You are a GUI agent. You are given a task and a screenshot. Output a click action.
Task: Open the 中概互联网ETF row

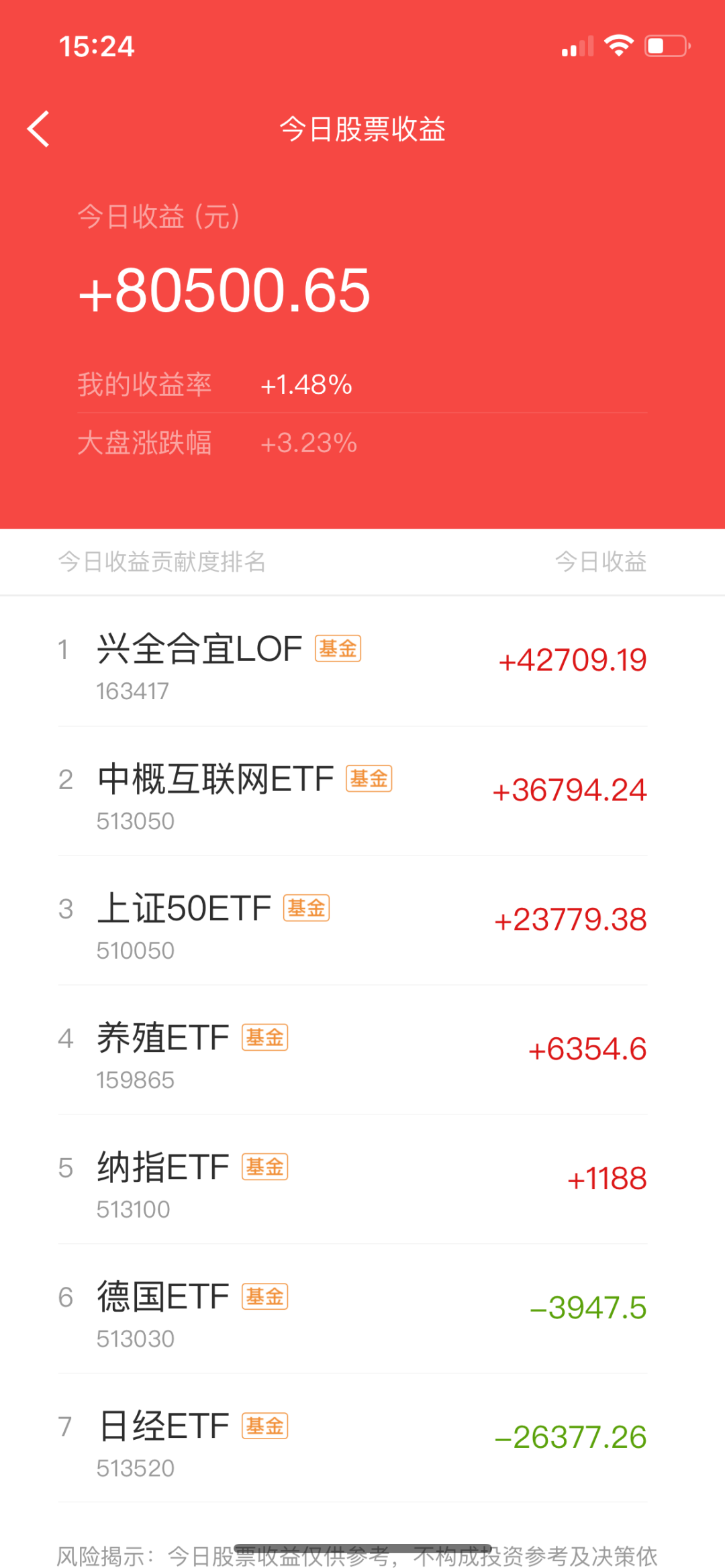pos(362,791)
